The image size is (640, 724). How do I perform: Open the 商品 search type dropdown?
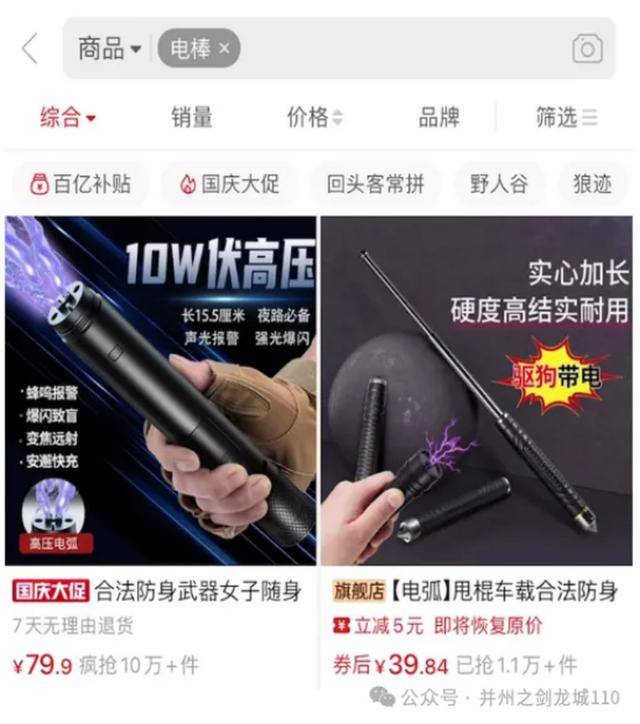point(110,48)
